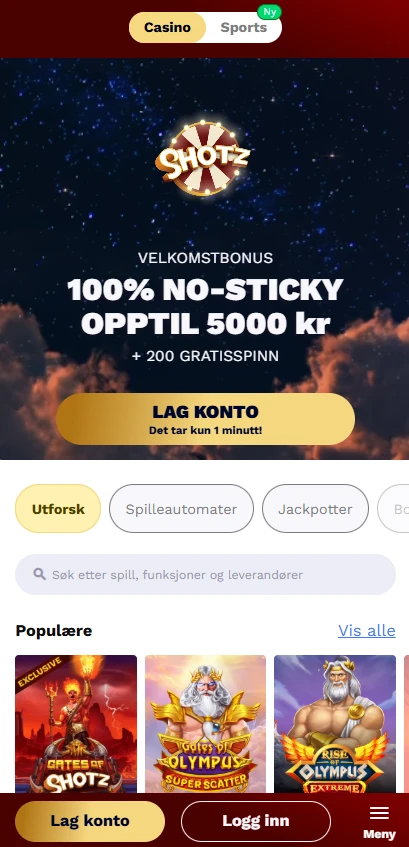Switch to the Sports section
Screen dimensions: 409x847
pos(244,28)
